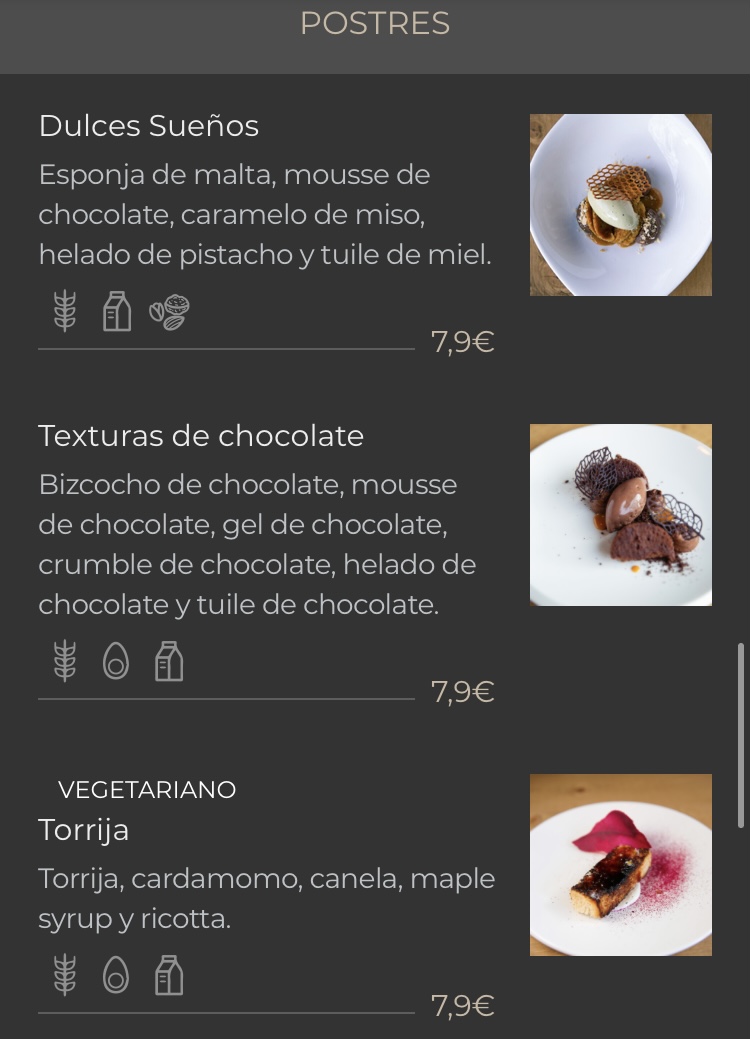Click the Torrija dish photo

[x=620, y=865]
